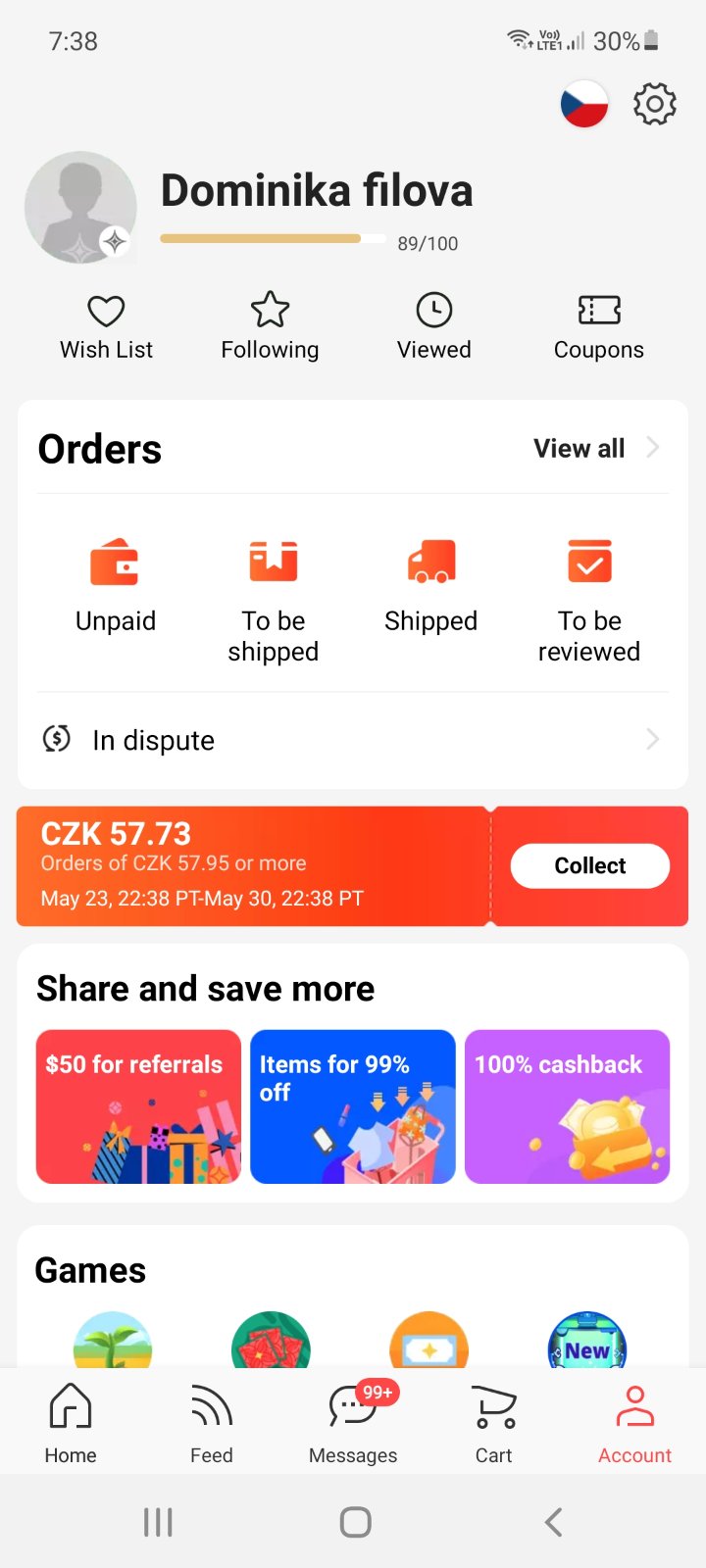Change country via Czech flag icon
The width and height of the screenshot is (706, 1568).
[x=584, y=104]
